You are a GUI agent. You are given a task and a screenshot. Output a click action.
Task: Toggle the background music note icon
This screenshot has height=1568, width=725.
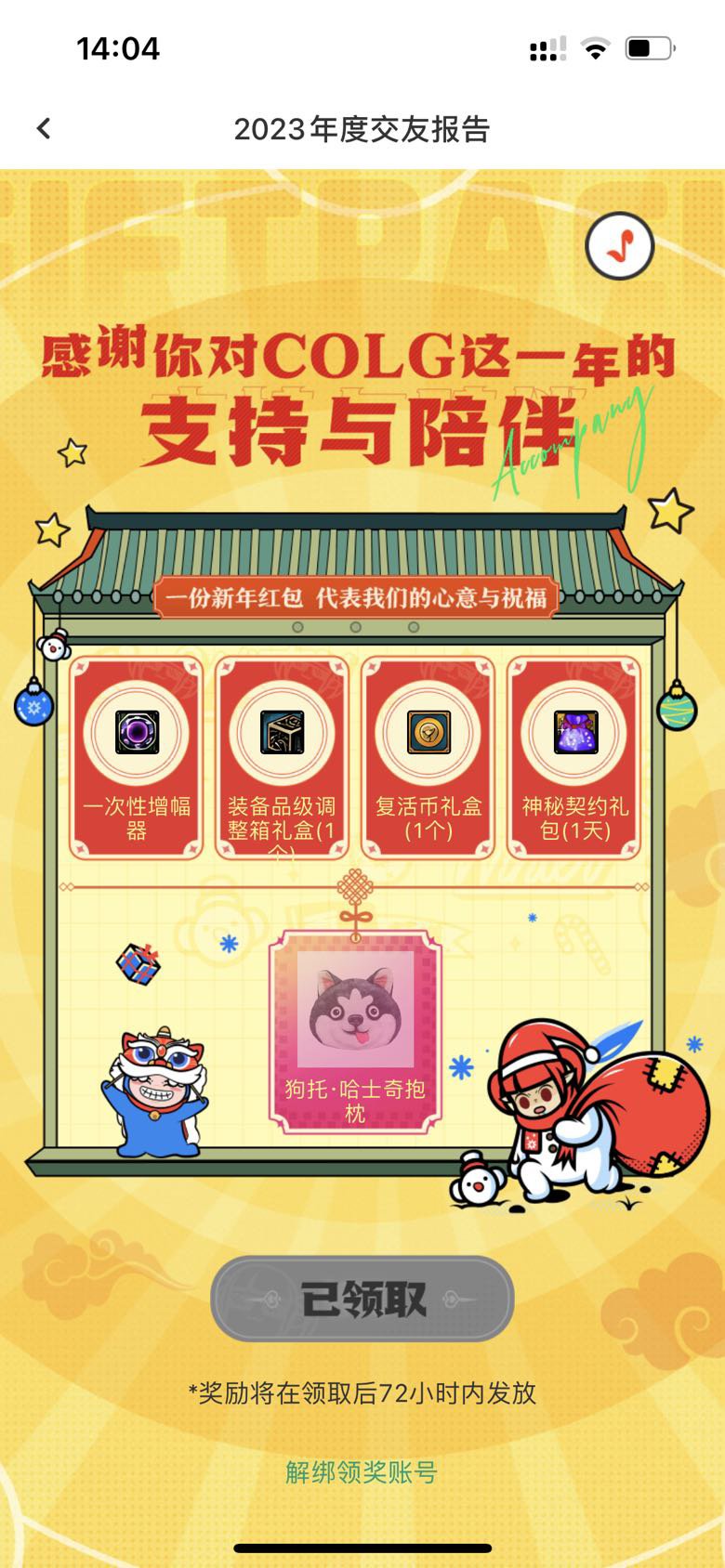[x=619, y=246]
